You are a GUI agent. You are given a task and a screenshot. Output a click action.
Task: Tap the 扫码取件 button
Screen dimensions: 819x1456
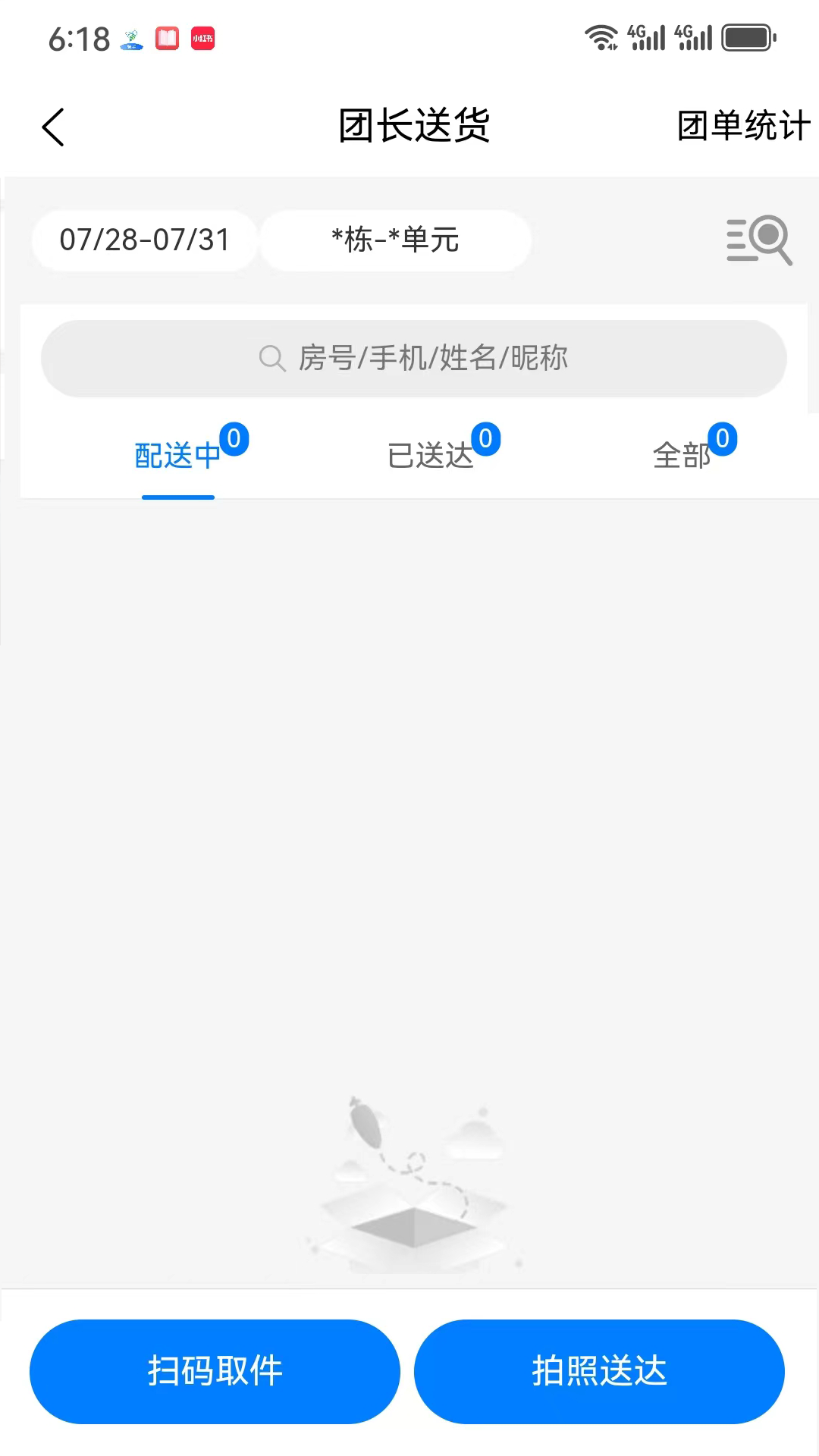tap(215, 1371)
